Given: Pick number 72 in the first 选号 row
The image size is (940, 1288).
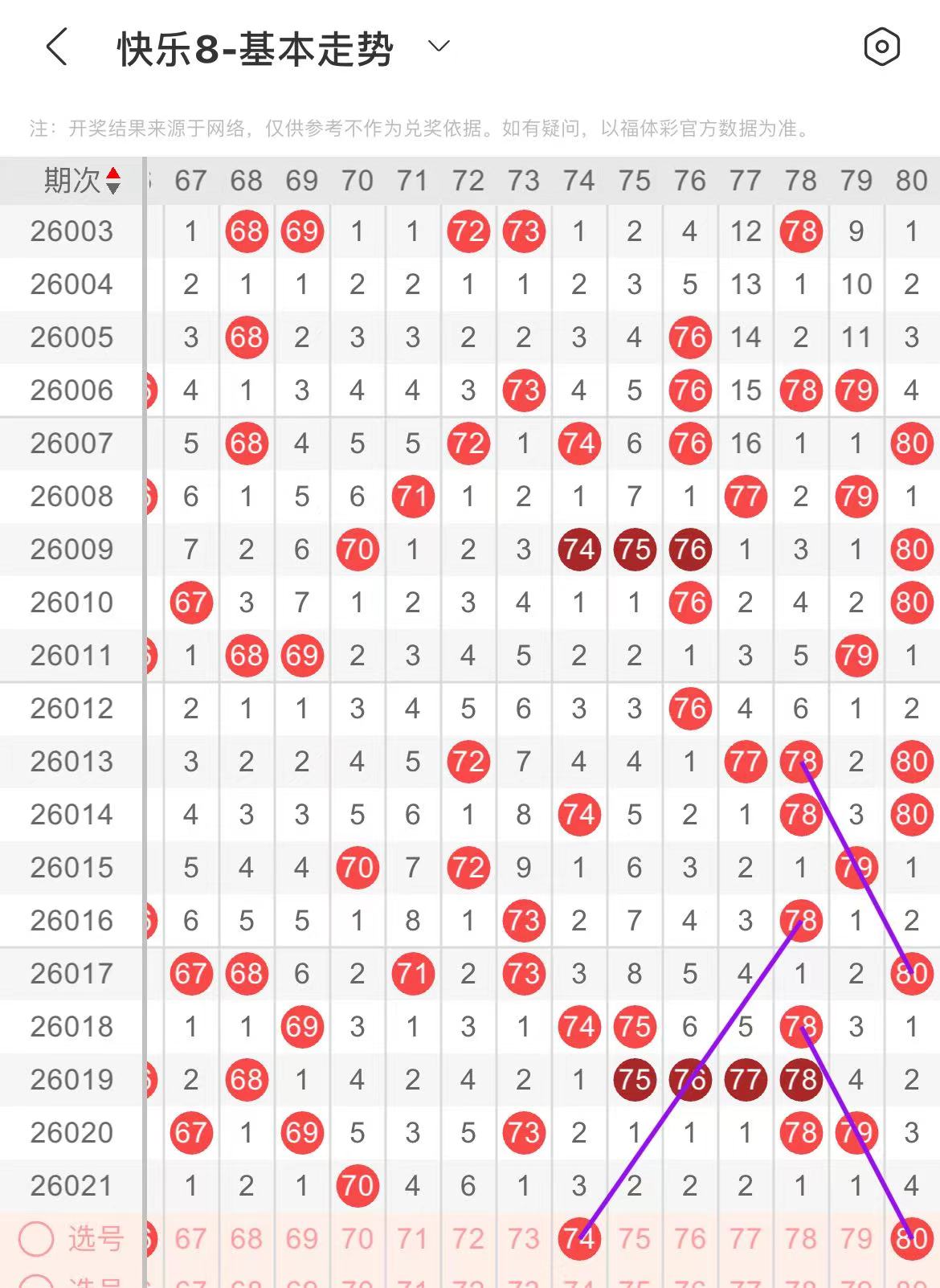Looking at the screenshot, I should [468, 1238].
